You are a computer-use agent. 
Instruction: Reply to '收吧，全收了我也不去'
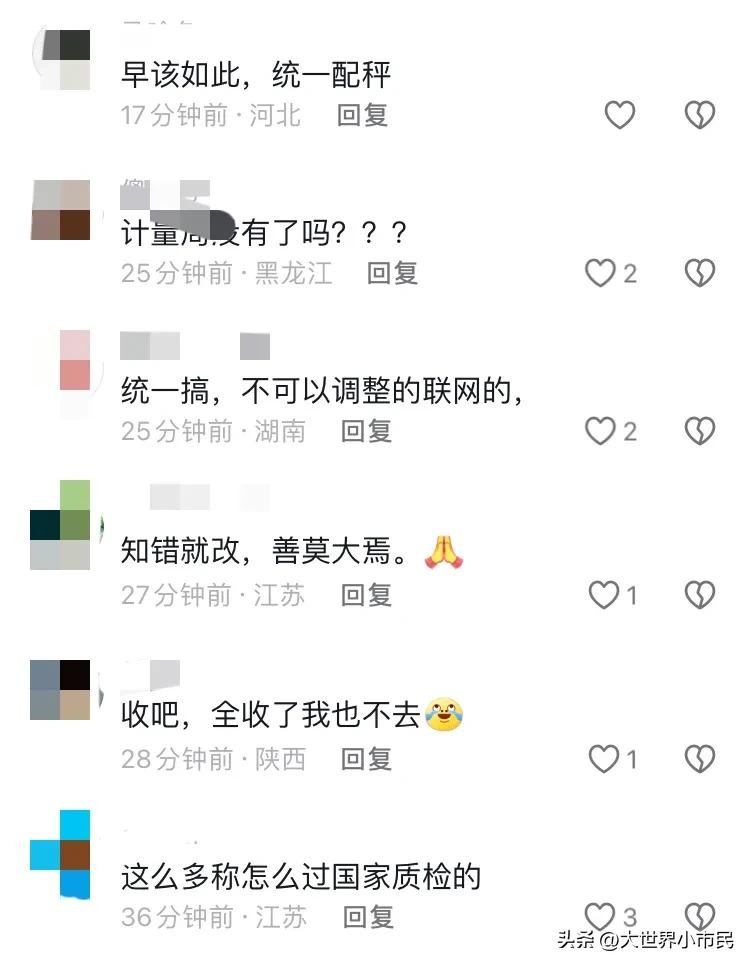[366, 759]
